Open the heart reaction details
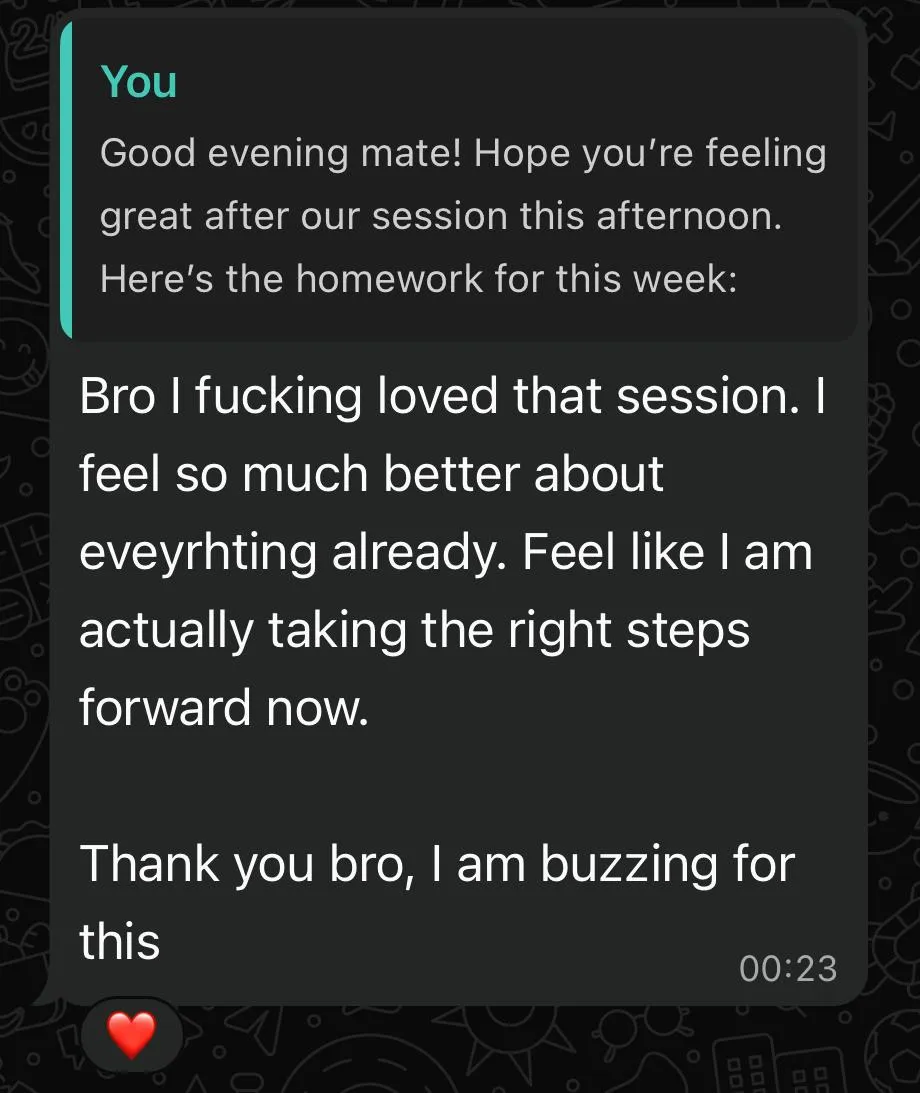Image resolution: width=920 pixels, height=1093 pixels. [x=132, y=1035]
